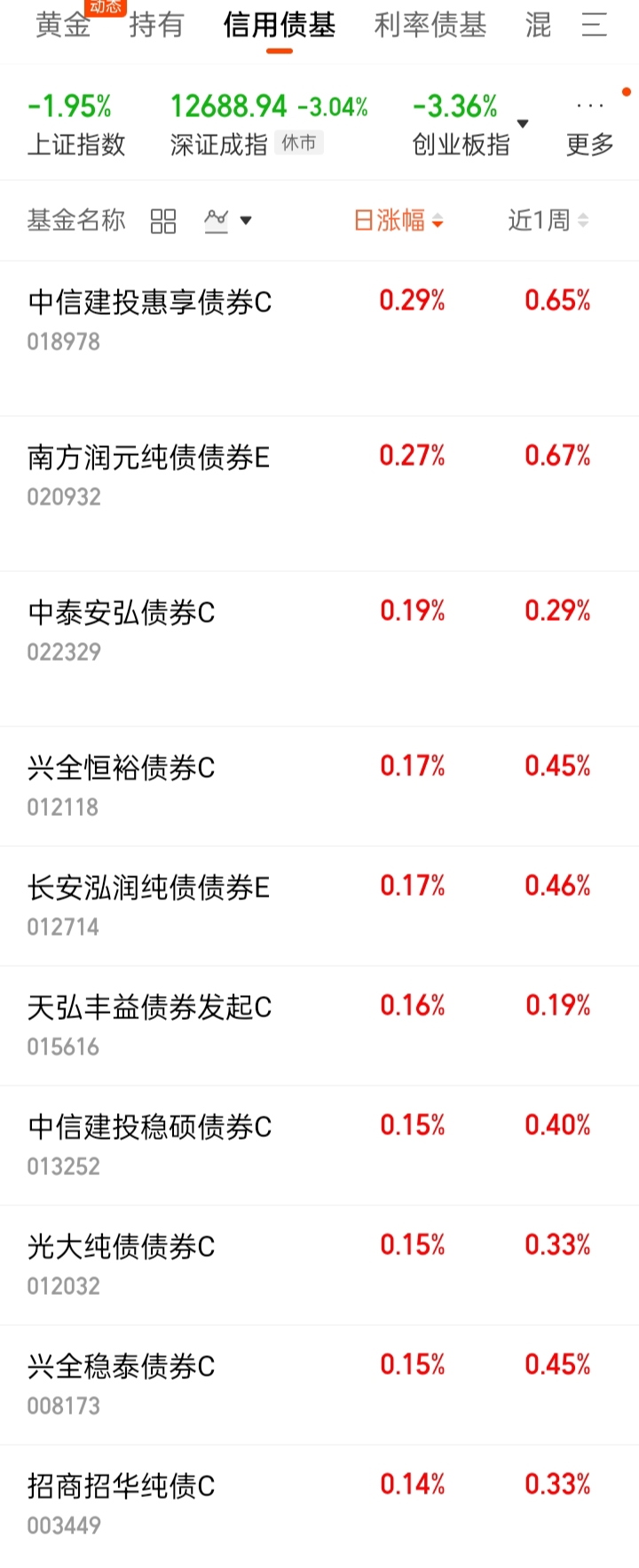
Task: Open 上证指数 index details
Action: 76,124
